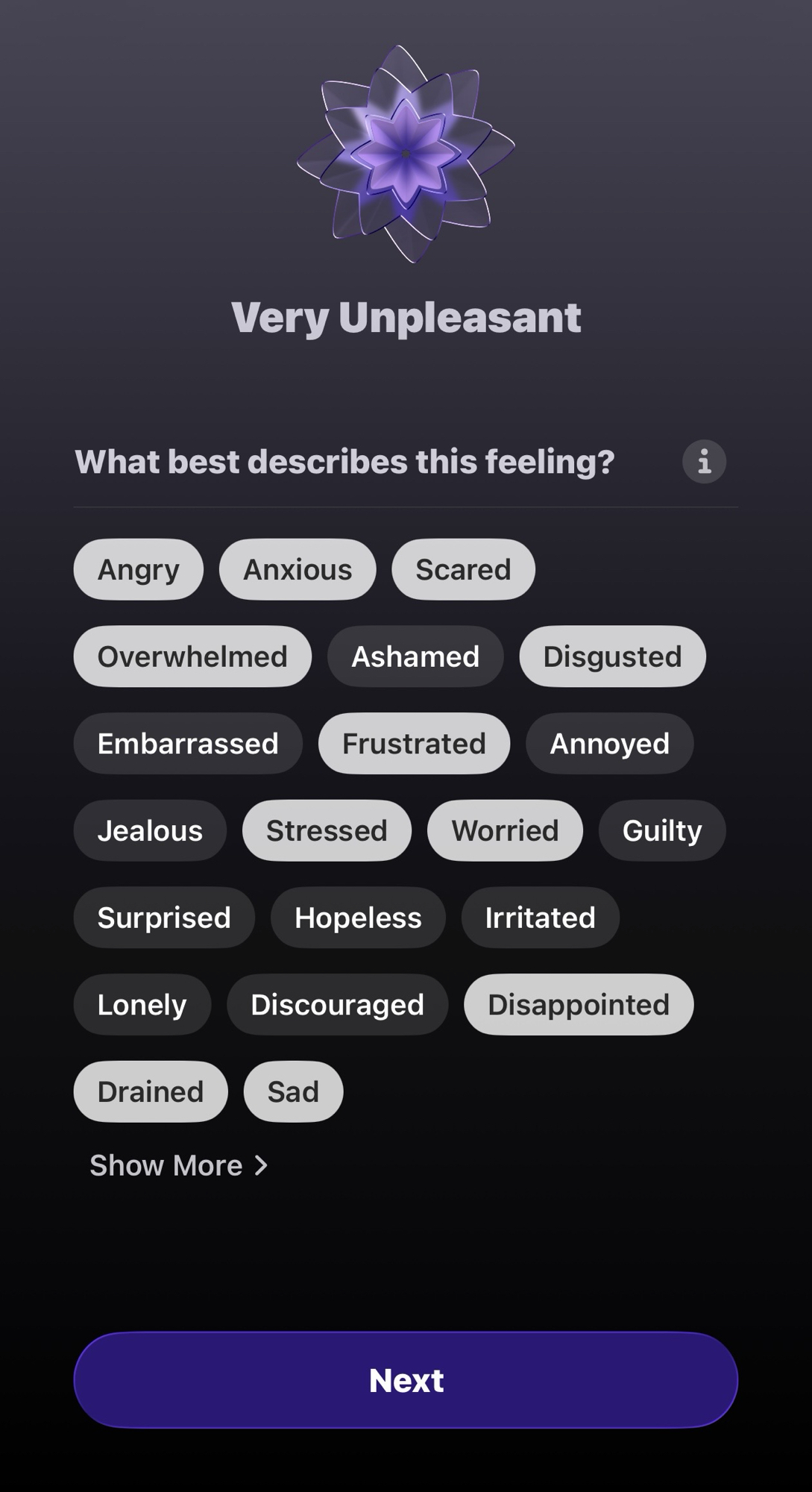Image resolution: width=812 pixels, height=1492 pixels.
Task: Continue with the Next button
Action: (406, 1380)
